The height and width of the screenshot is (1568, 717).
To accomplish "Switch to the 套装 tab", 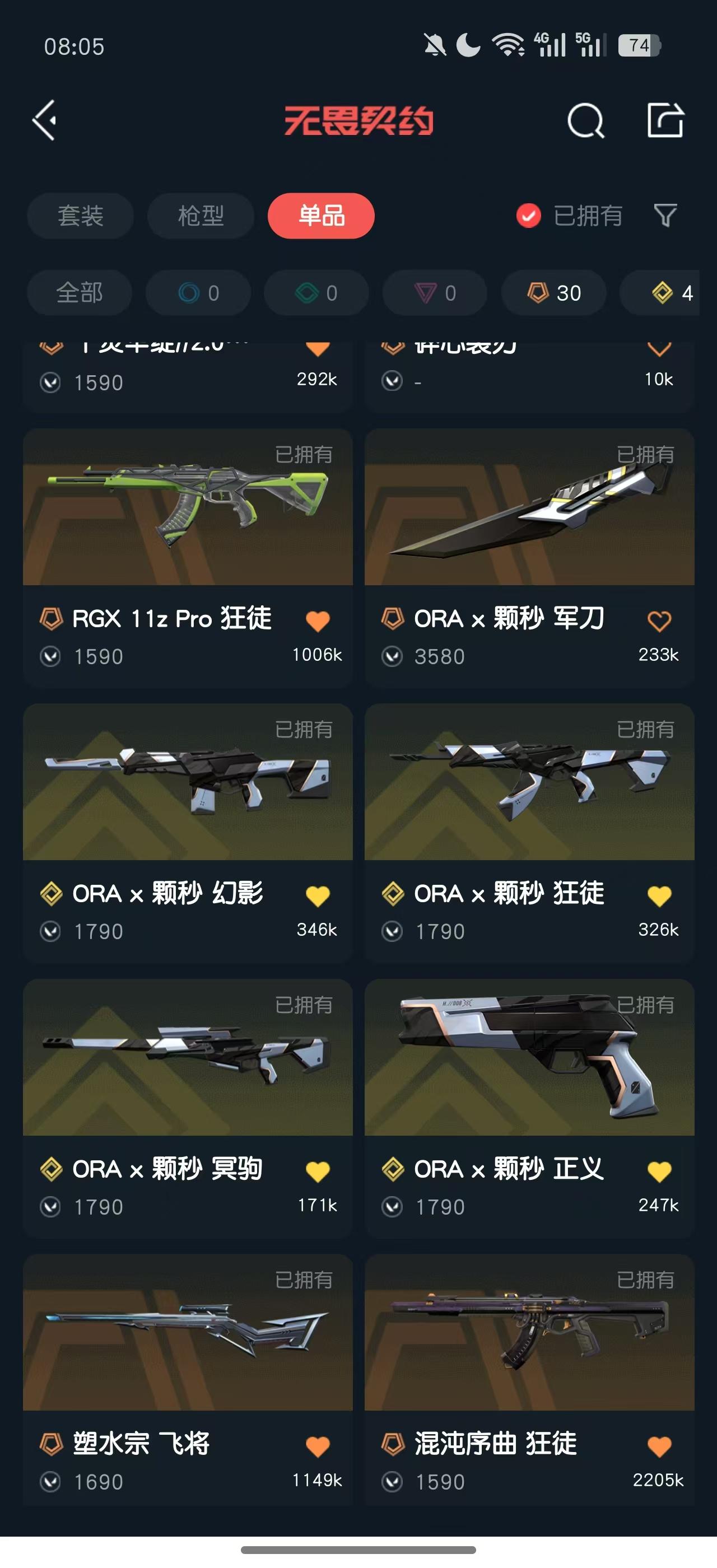I will 80,216.
